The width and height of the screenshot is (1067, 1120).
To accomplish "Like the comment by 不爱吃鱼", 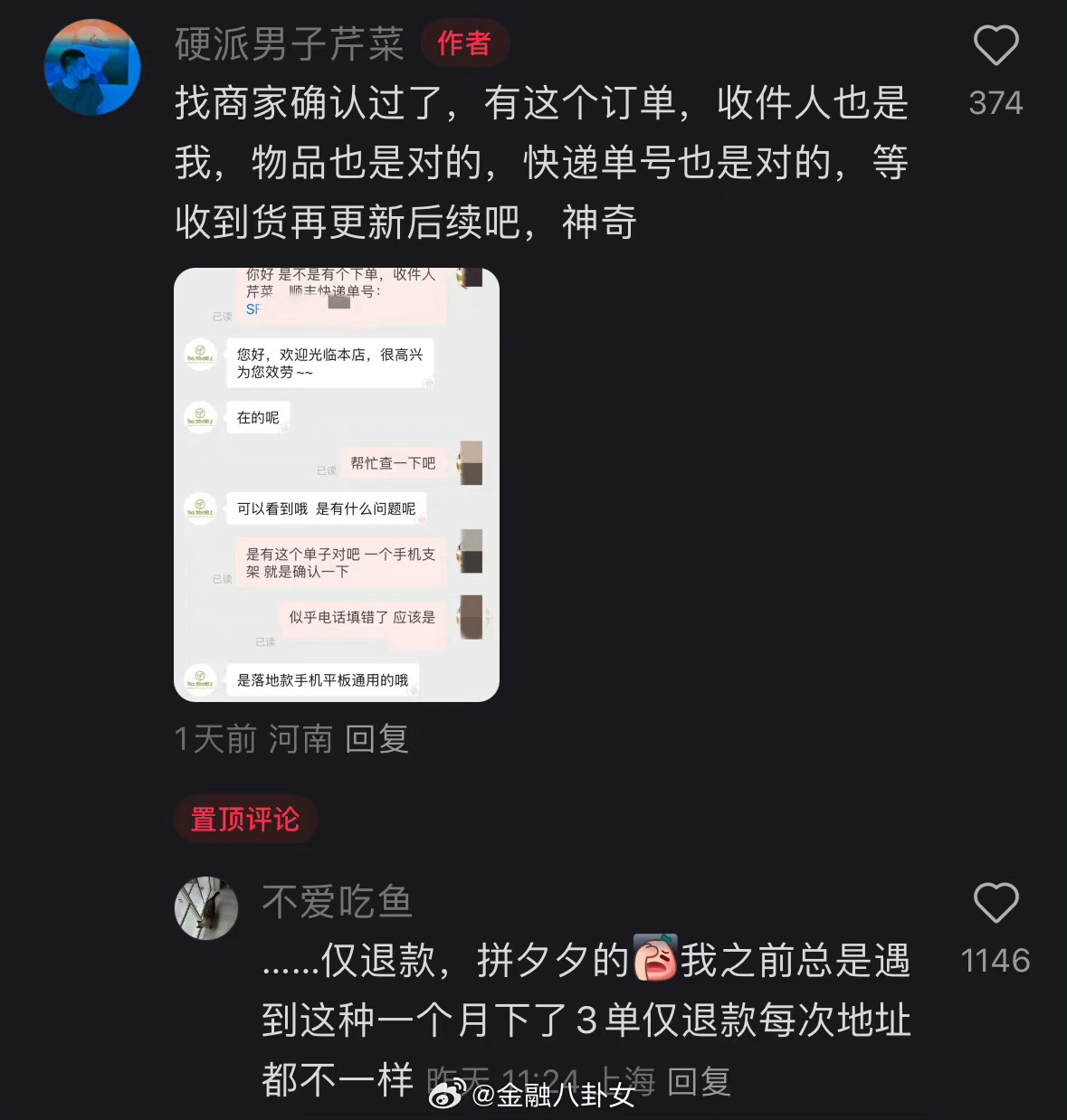I will (x=996, y=903).
